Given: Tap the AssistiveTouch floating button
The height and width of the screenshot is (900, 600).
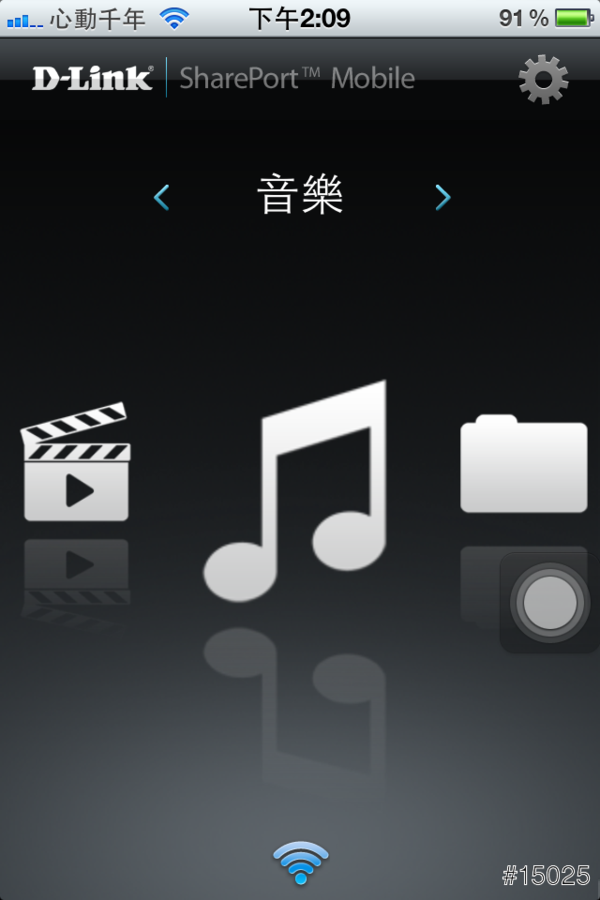Looking at the screenshot, I should coord(549,603).
